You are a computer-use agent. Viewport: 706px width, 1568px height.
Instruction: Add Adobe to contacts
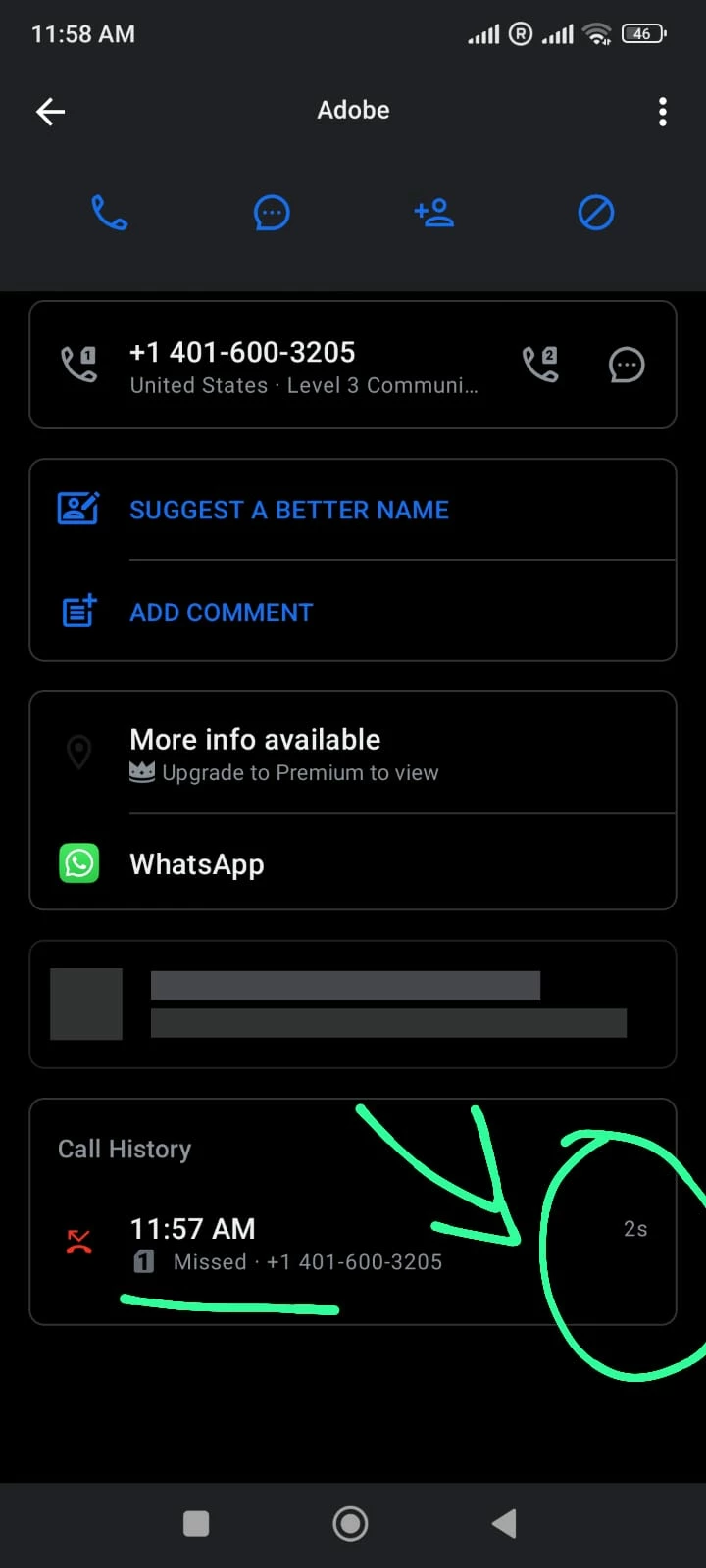coord(433,212)
